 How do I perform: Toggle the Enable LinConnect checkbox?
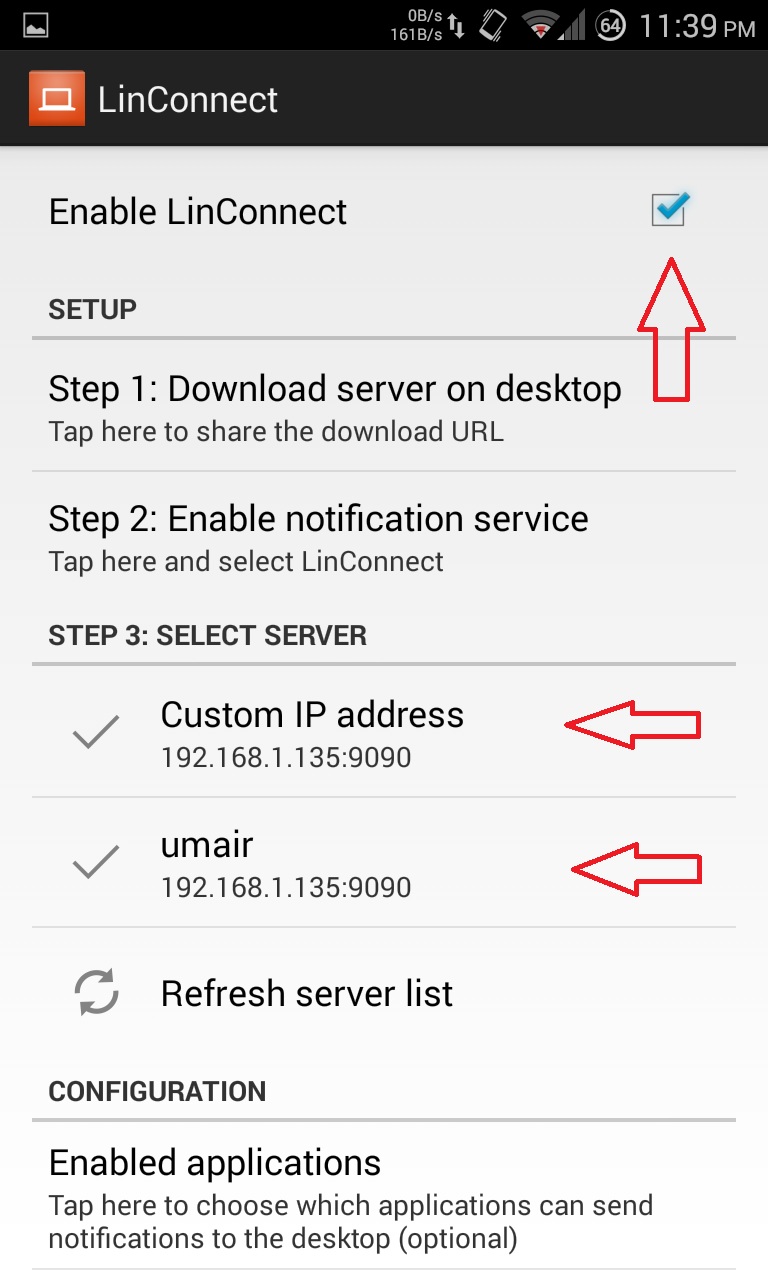coord(668,211)
